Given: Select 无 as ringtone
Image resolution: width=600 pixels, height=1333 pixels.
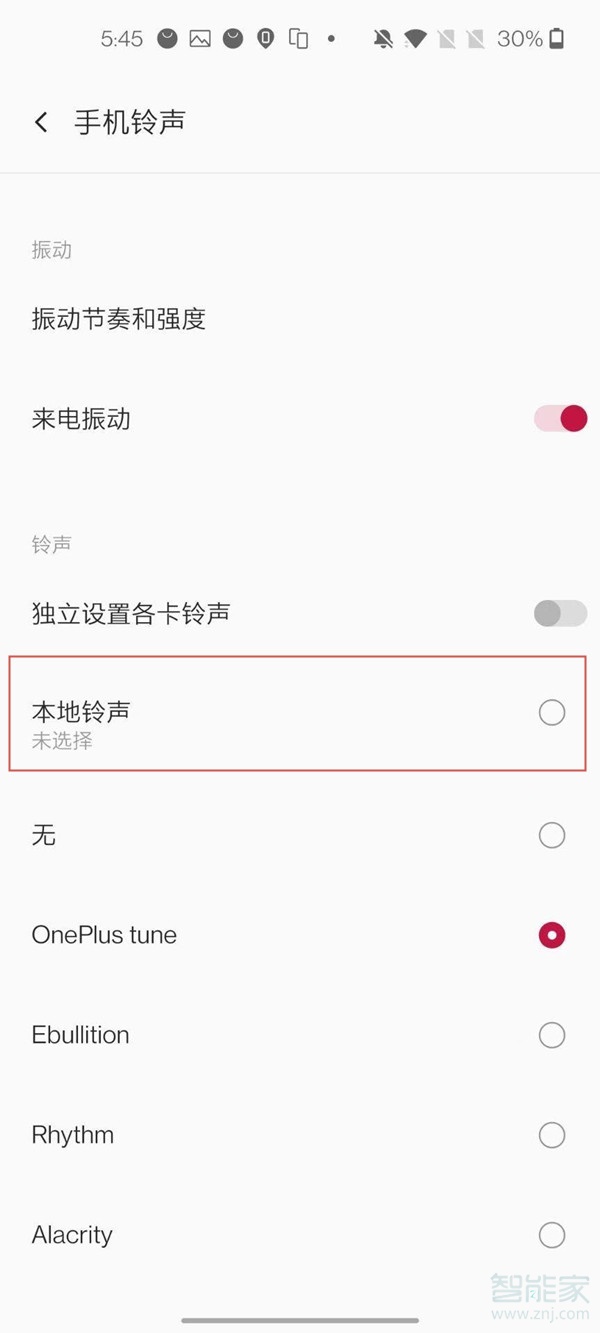Looking at the screenshot, I should (x=551, y=835).
